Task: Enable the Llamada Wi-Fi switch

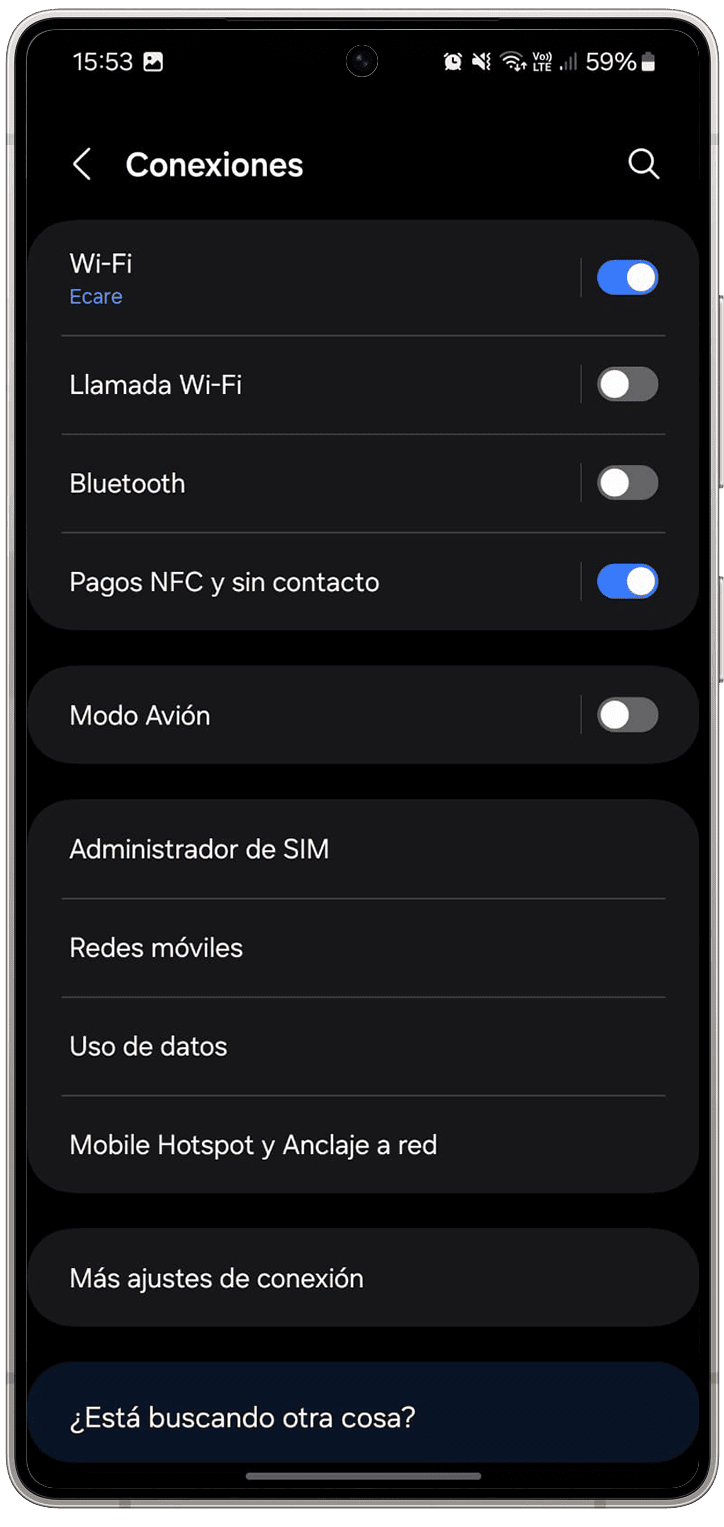Action: (x=627, y=385)
